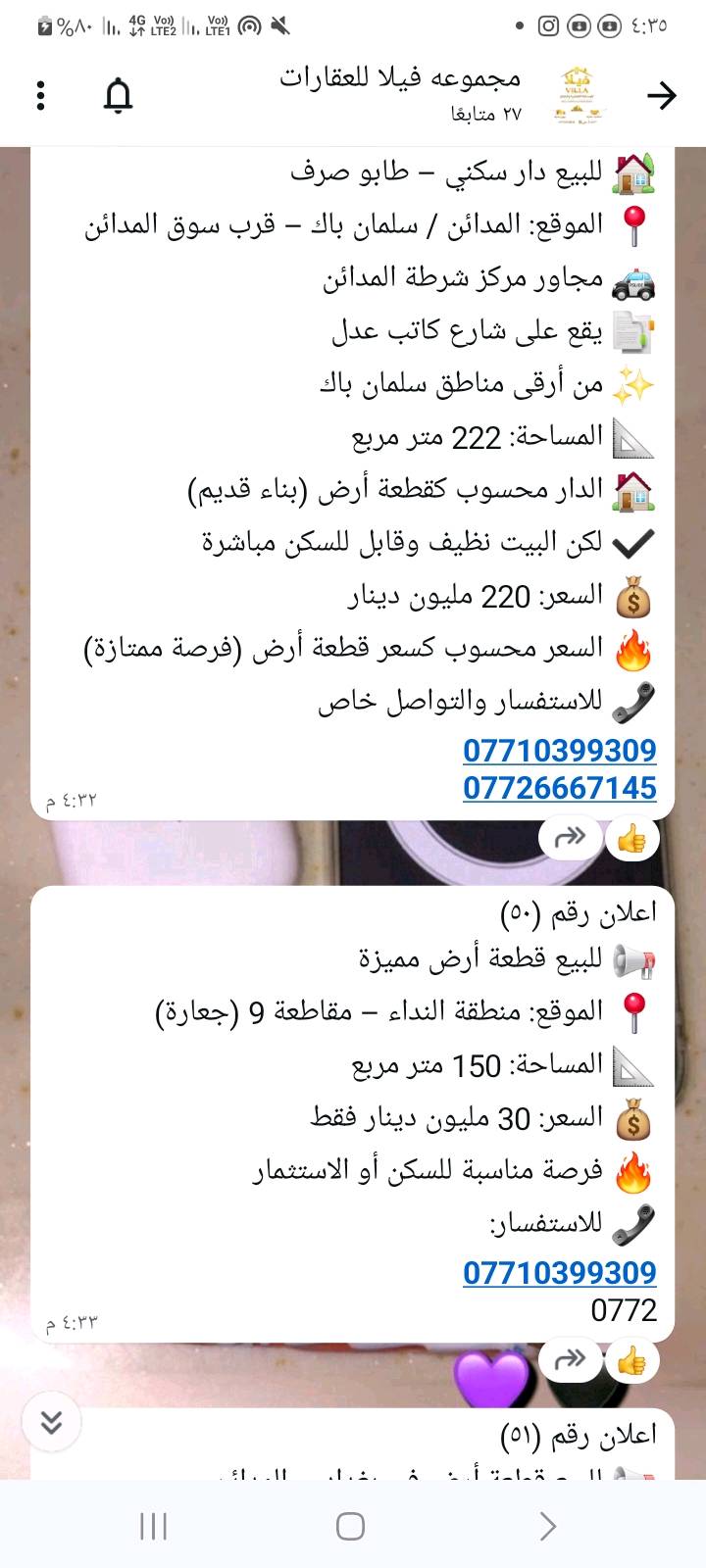Screen dimensions: 706x1568
Task: Open the three-dot overflow menu
Action: (39, 95)
